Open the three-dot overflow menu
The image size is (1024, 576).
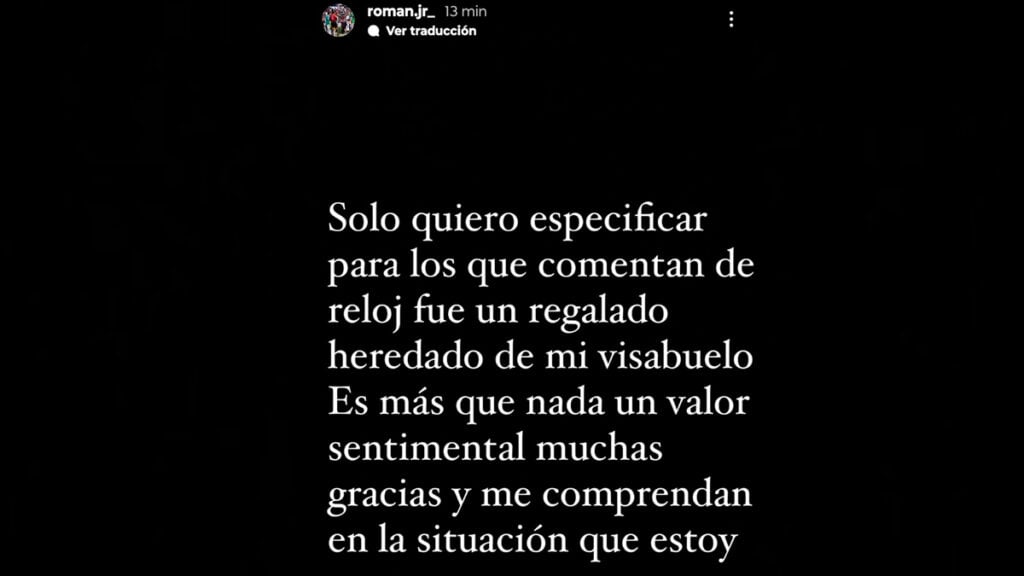point(731,19)
